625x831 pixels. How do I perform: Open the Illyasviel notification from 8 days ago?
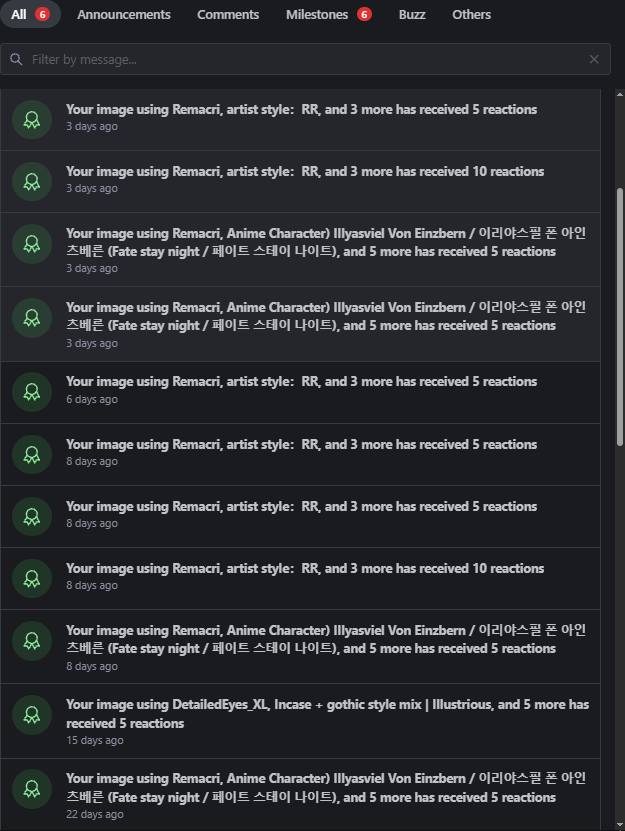pyautogui.click(x=325, y=647)
